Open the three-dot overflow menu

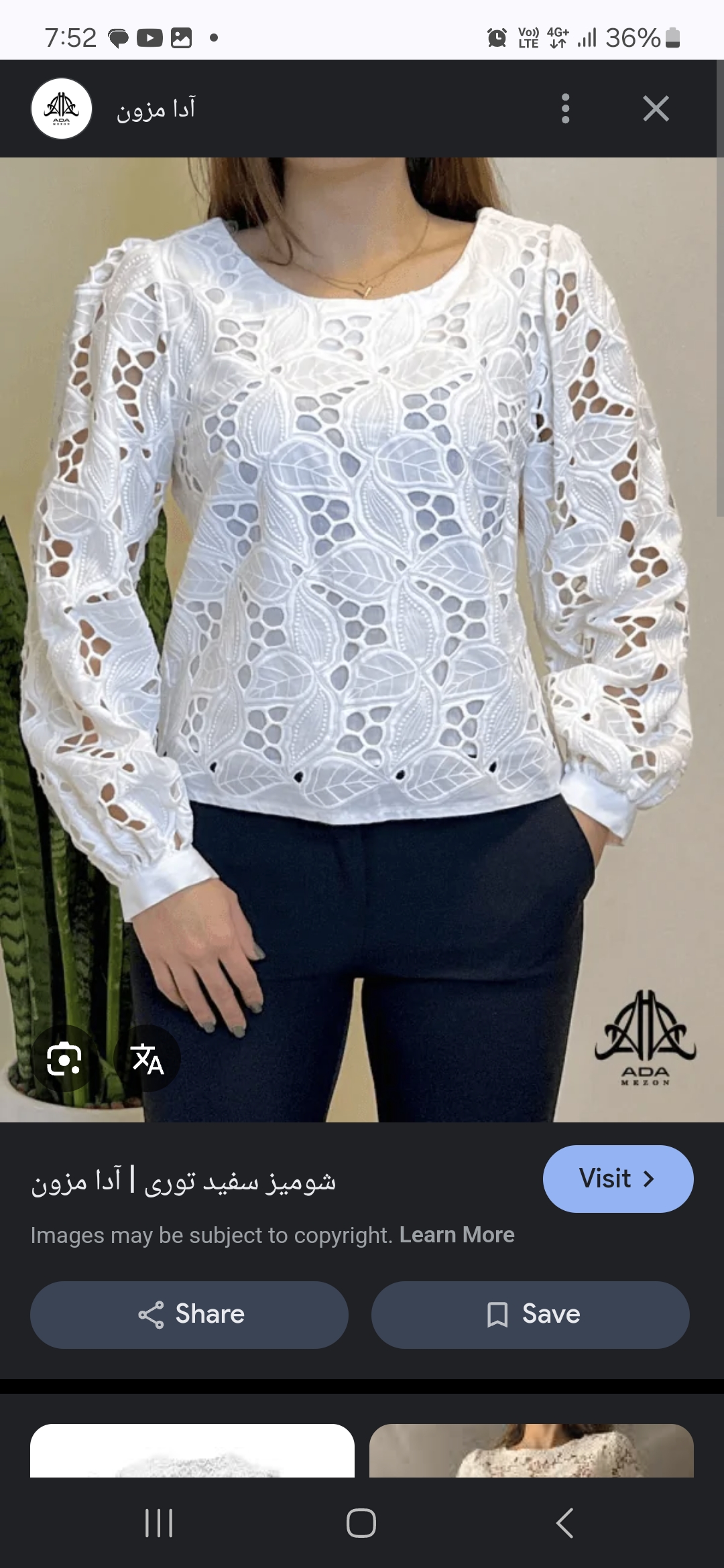[565, 109]
